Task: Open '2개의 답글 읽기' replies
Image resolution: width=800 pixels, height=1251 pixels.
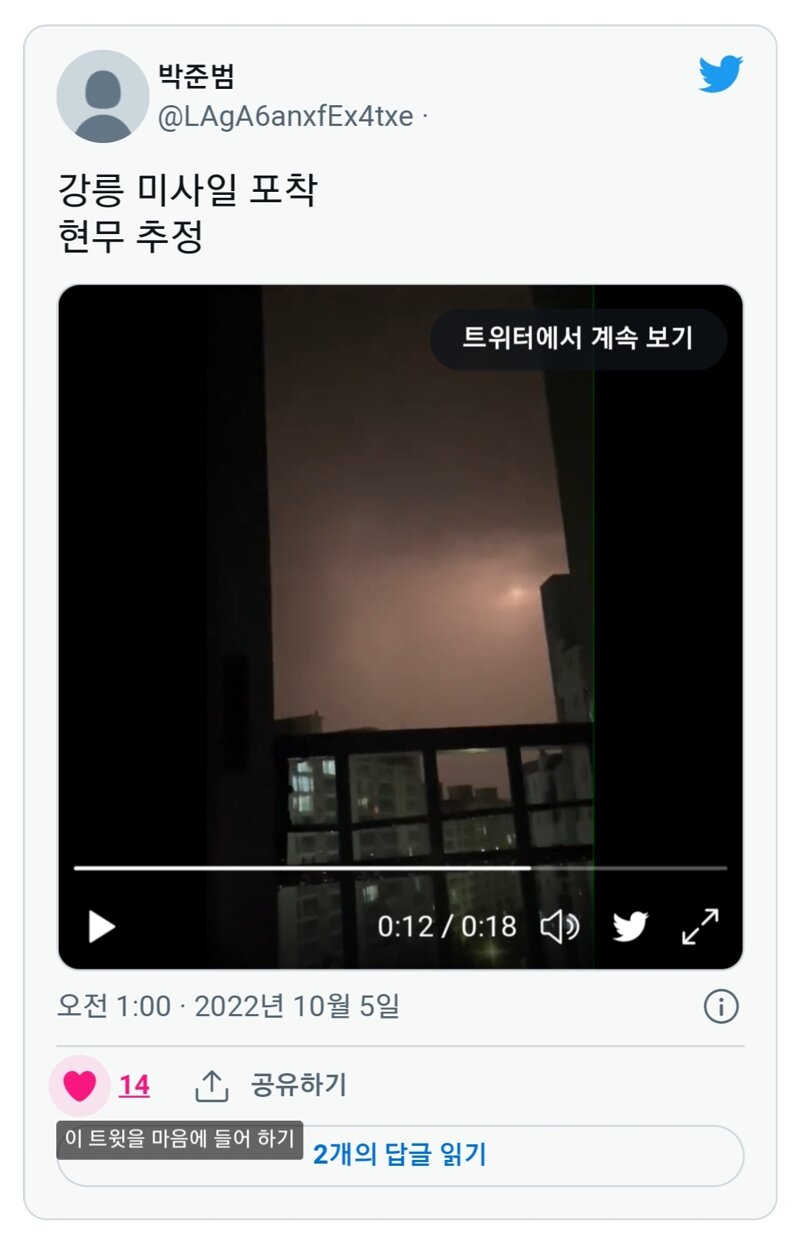Action: pyautogui.click(x=400, y=1155)
